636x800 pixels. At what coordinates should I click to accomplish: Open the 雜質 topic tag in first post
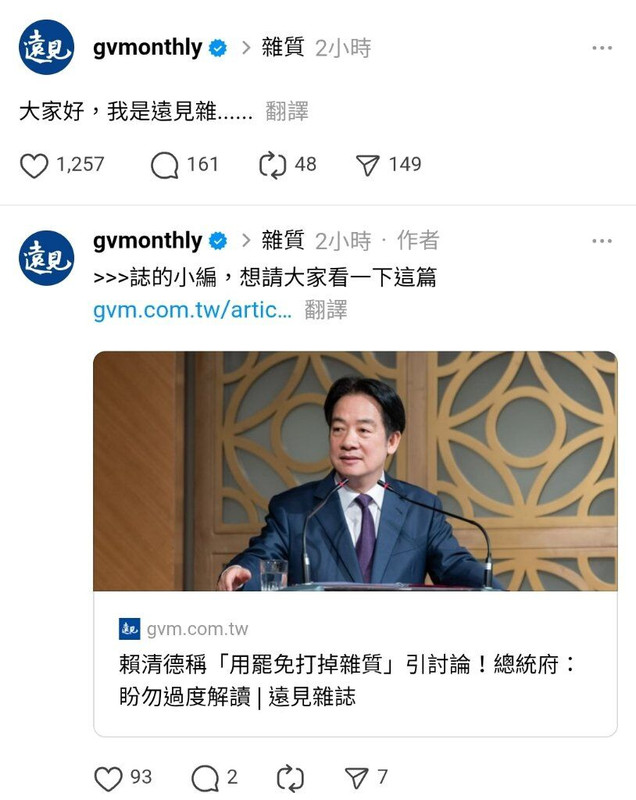point(283,47)
